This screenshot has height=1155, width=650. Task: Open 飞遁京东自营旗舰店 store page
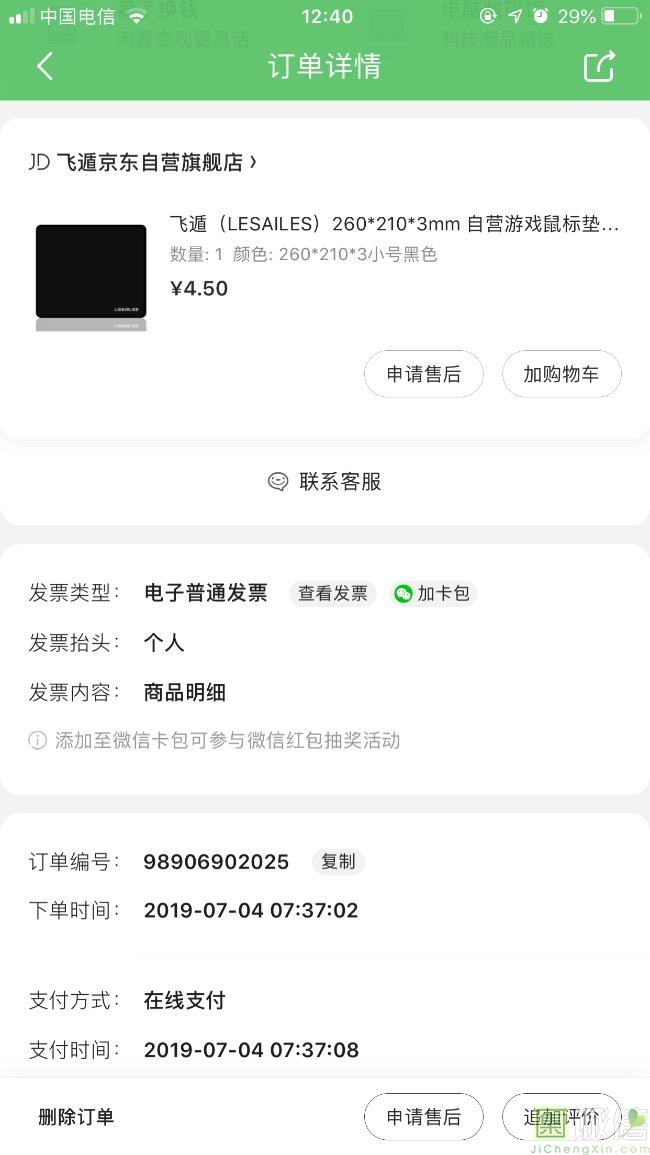pyautogui.click(x=142, y=162)
